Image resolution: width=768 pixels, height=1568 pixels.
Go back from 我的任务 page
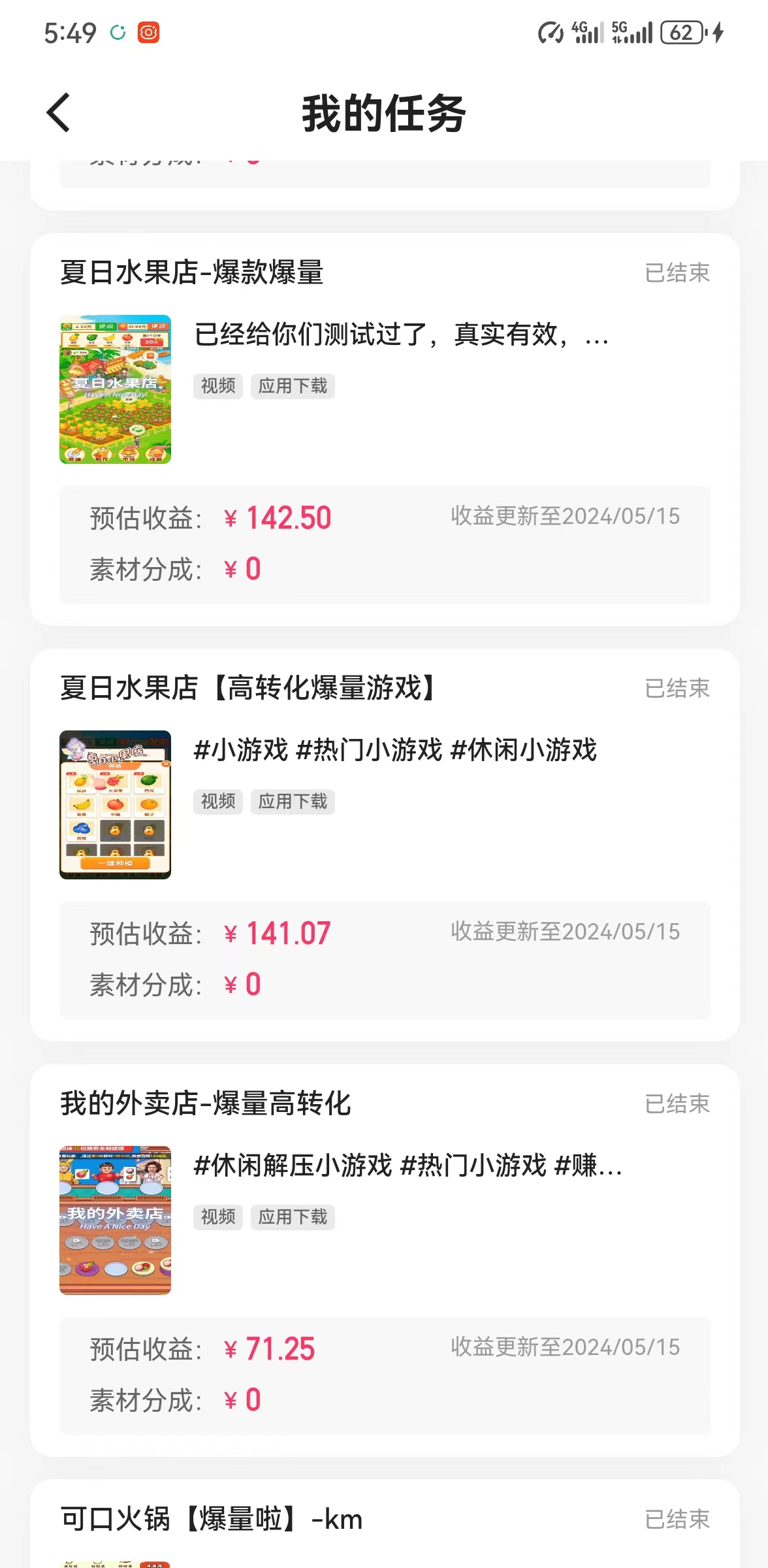(59, 112)
